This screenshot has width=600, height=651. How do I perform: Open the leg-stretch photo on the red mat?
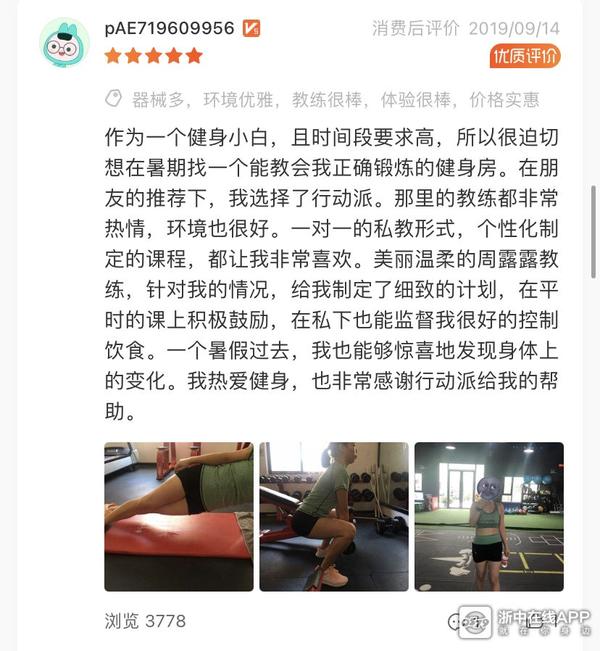178,516
